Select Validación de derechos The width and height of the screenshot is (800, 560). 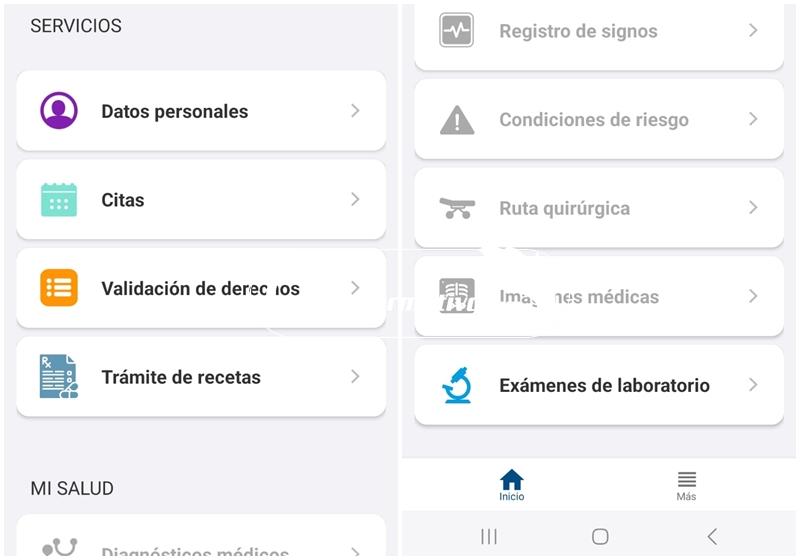pyautogui.click(x=200, y=288)
